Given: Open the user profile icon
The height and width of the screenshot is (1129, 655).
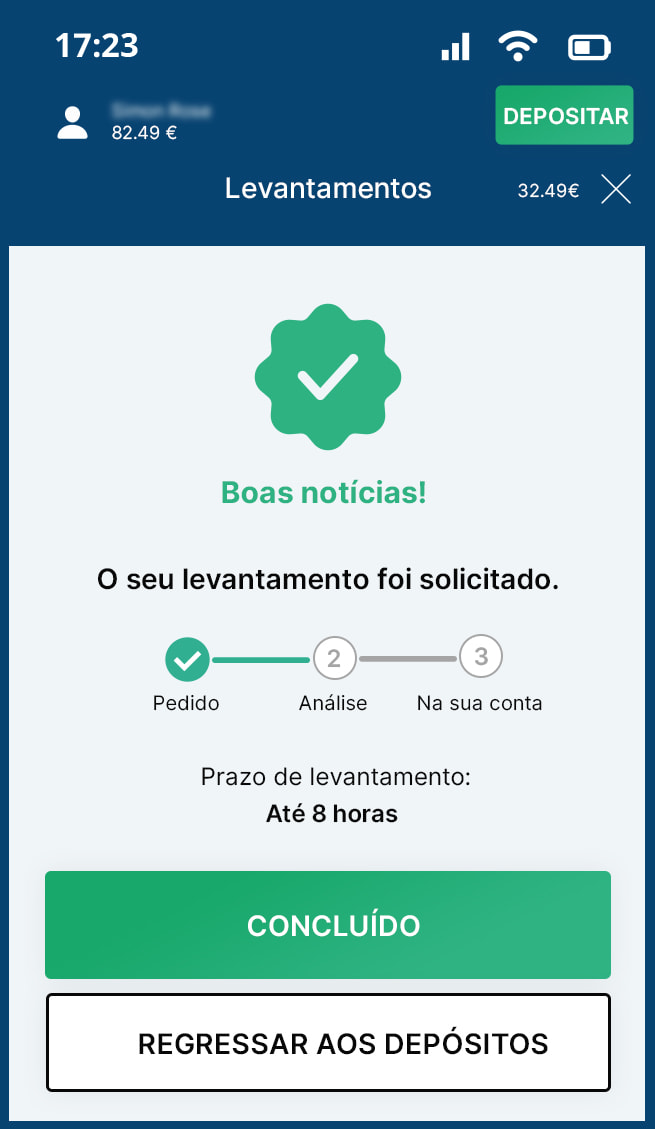Looking at the screenshot, I should pos(72,123).
